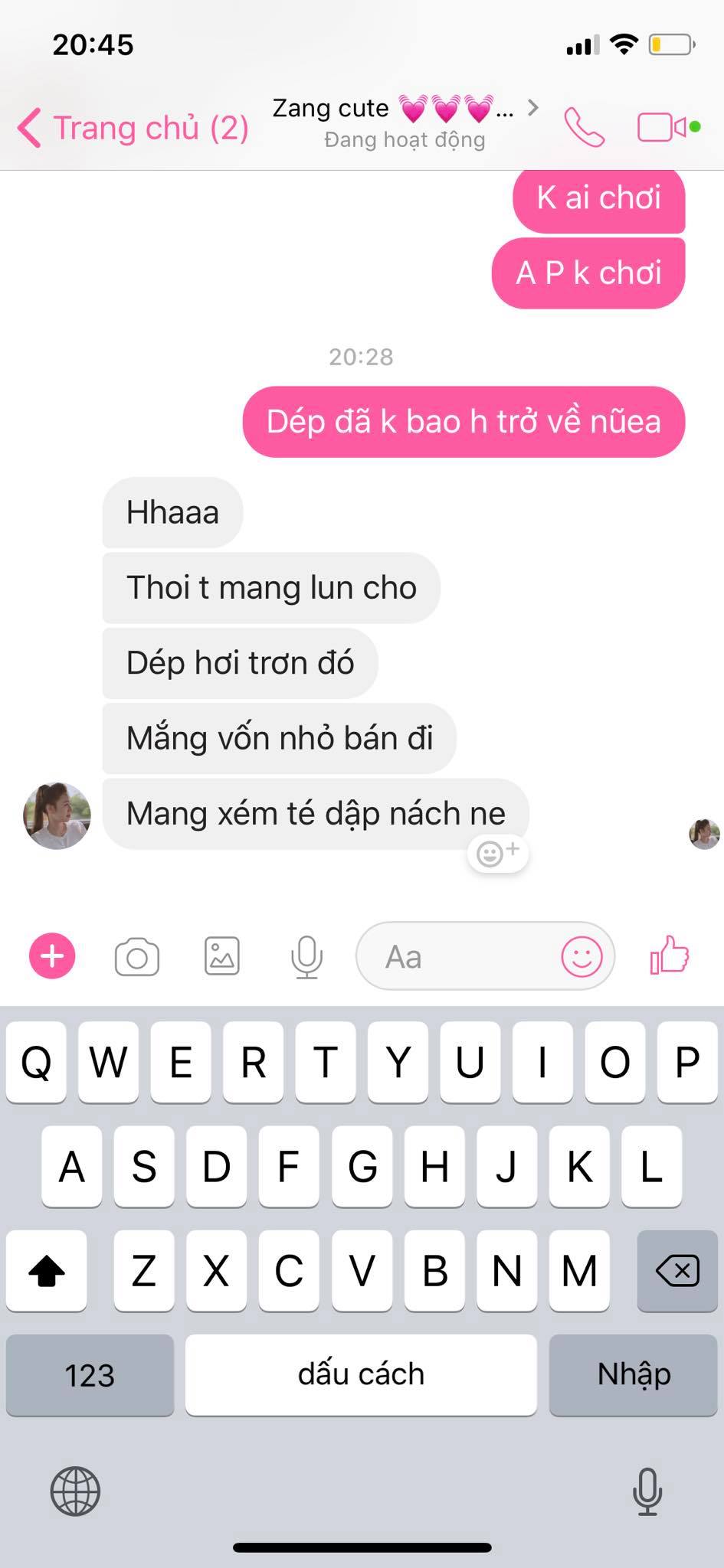Start a voice call
The width and height of the screenshot is (724, 1568).
click(x=584, y=127)
